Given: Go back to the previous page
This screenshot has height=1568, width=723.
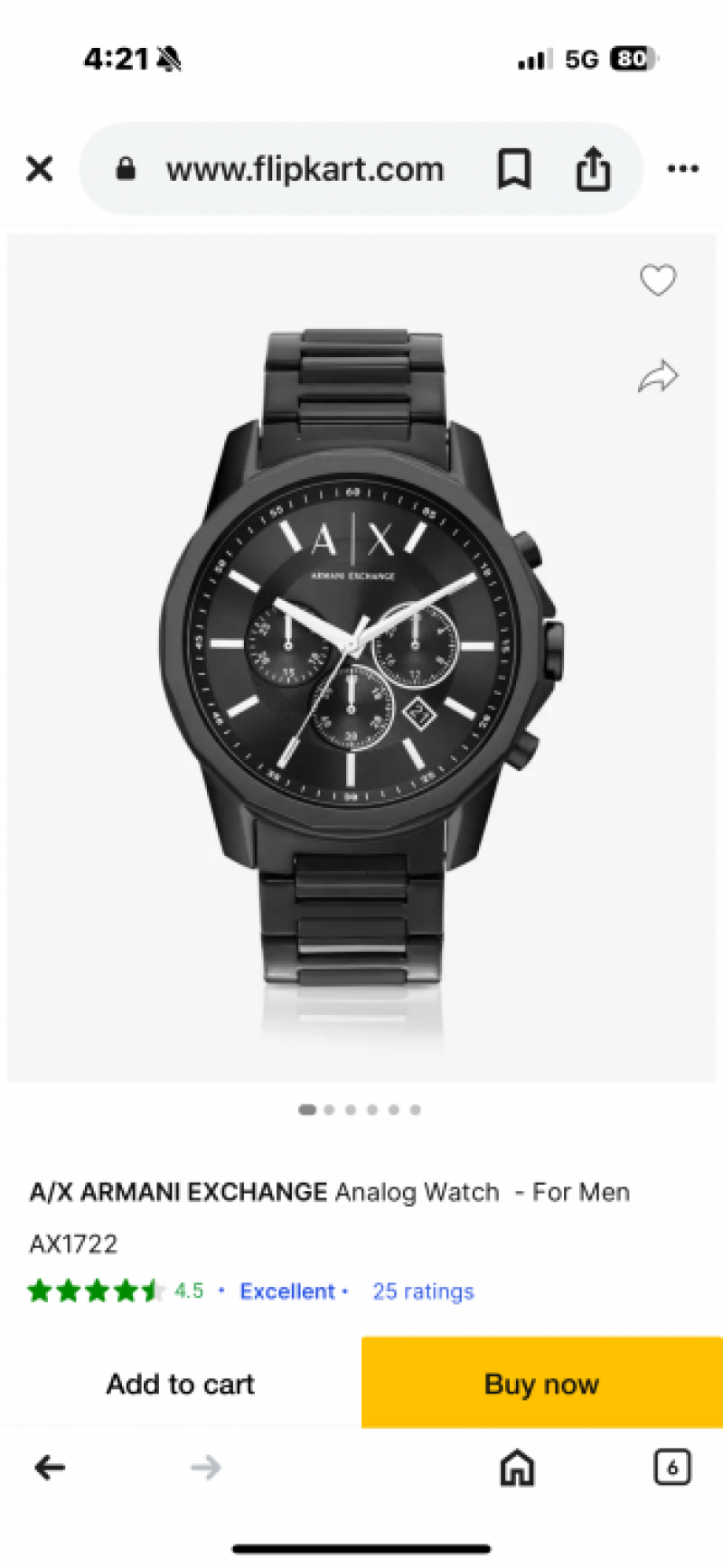Looking at the screenshot, I should tap(50, 1467).
